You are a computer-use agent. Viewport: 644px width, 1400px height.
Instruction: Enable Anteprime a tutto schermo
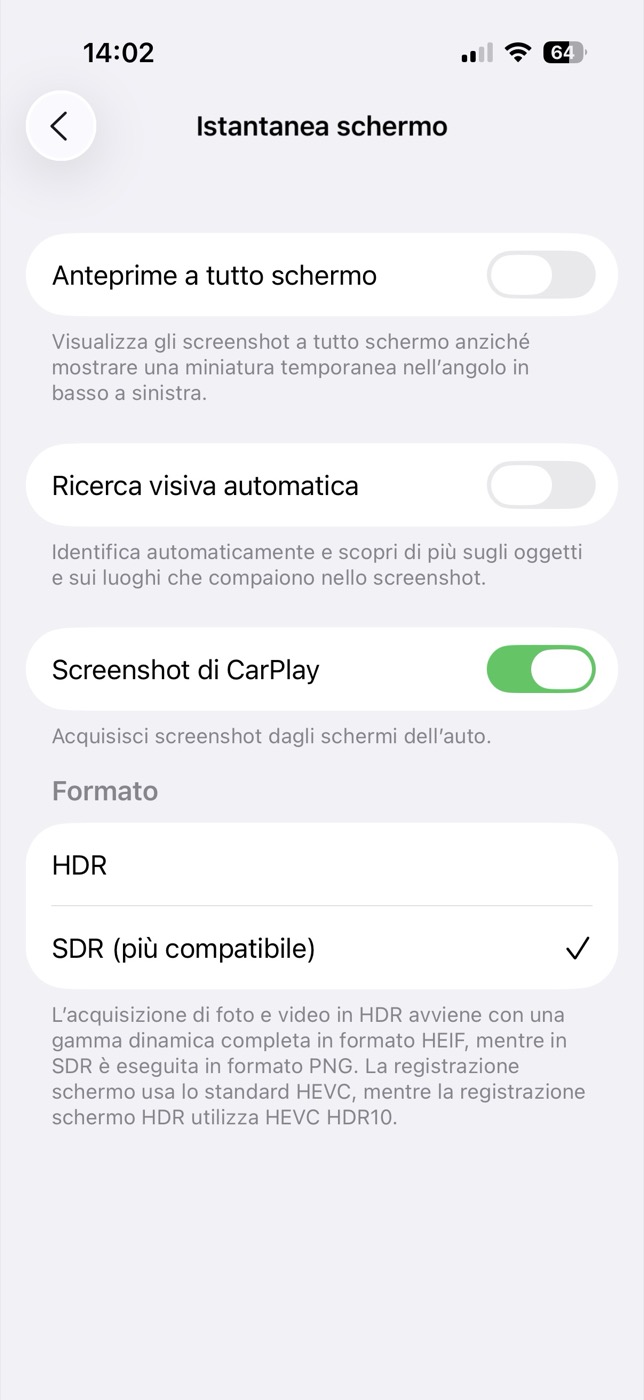tap(541, 275)
